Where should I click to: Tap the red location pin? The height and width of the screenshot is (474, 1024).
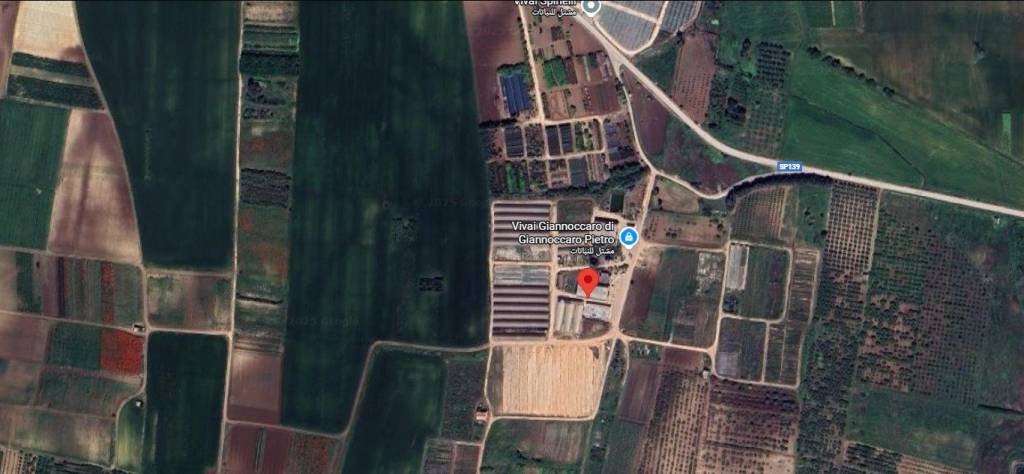590,281
